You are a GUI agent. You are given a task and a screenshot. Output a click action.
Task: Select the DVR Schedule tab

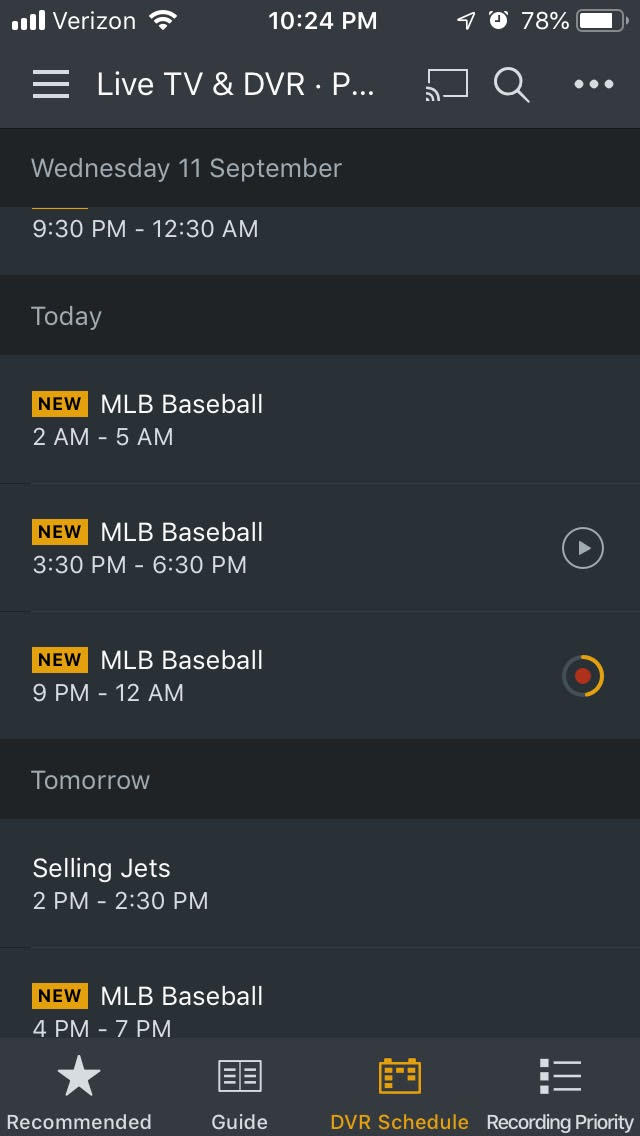[399, 1092]
